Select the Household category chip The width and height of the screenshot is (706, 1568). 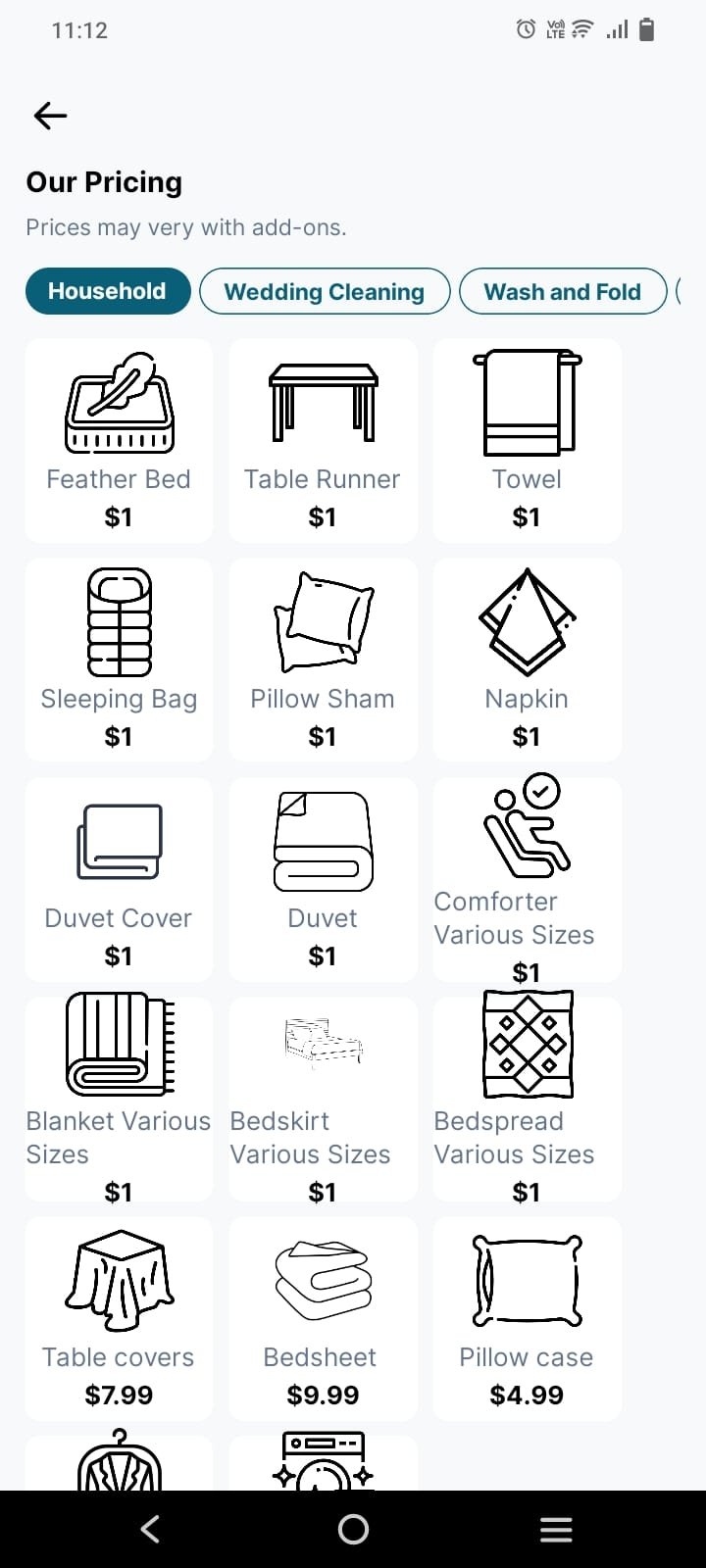tap(108, 291)
